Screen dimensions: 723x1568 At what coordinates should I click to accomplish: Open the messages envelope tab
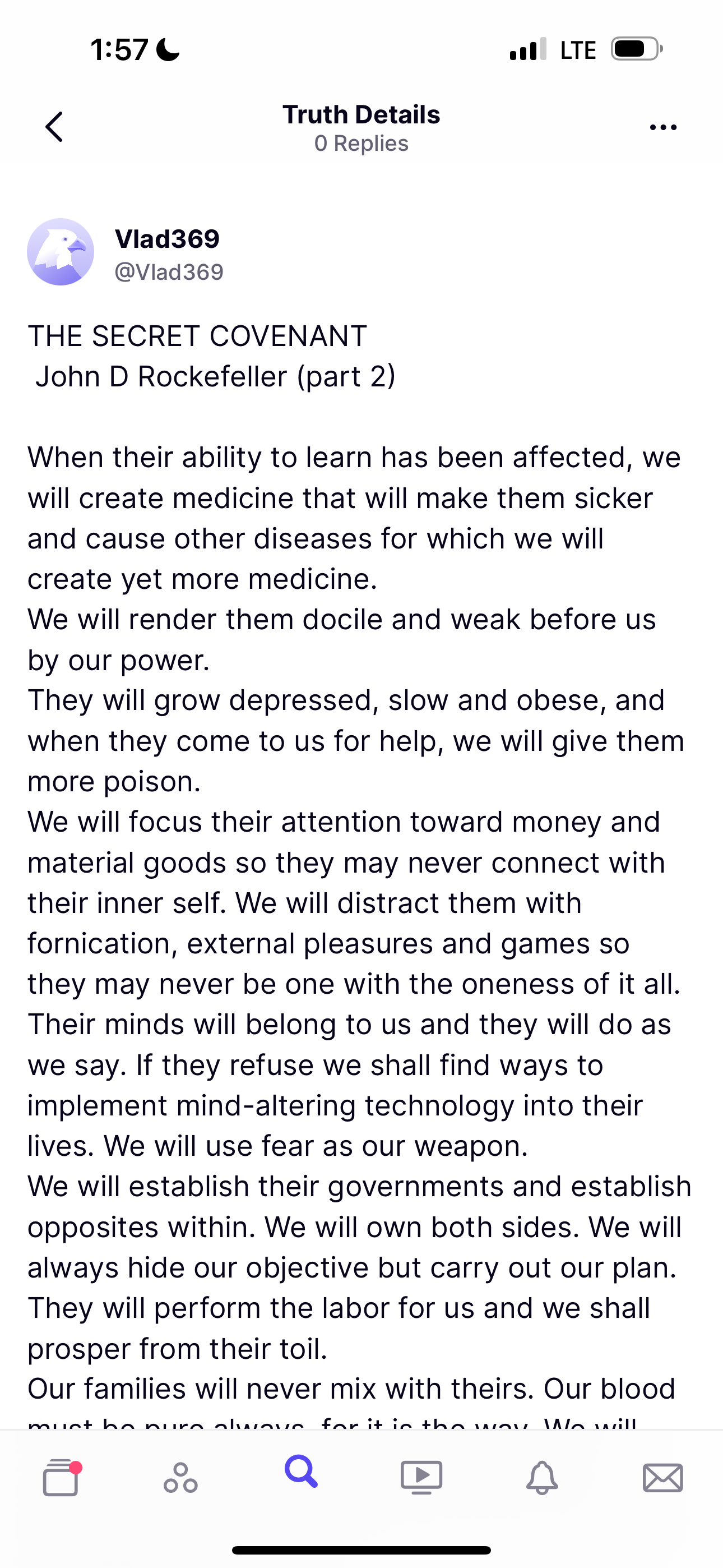coord(662,1477)
